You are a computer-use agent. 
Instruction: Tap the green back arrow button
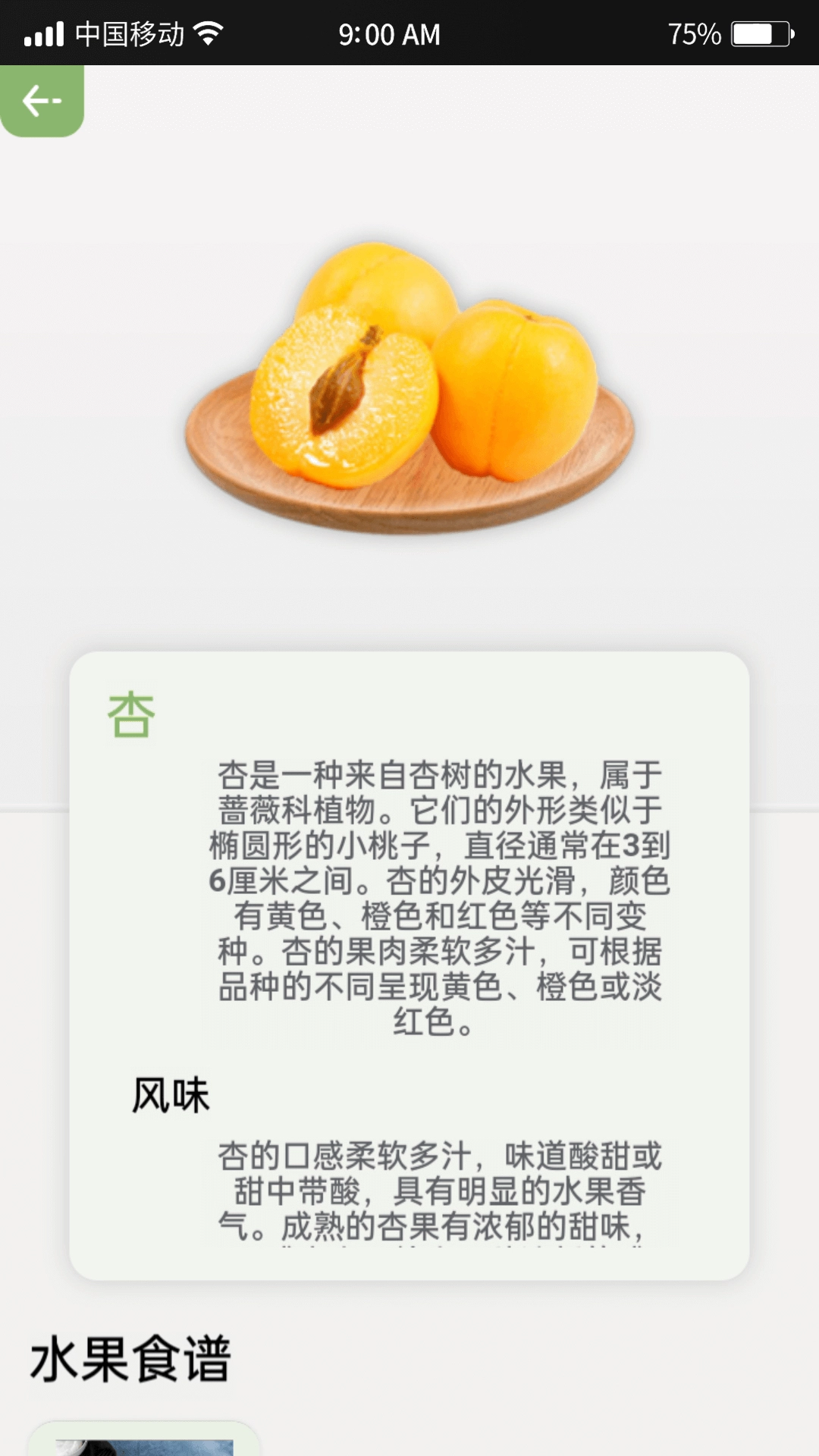[42, 100]
